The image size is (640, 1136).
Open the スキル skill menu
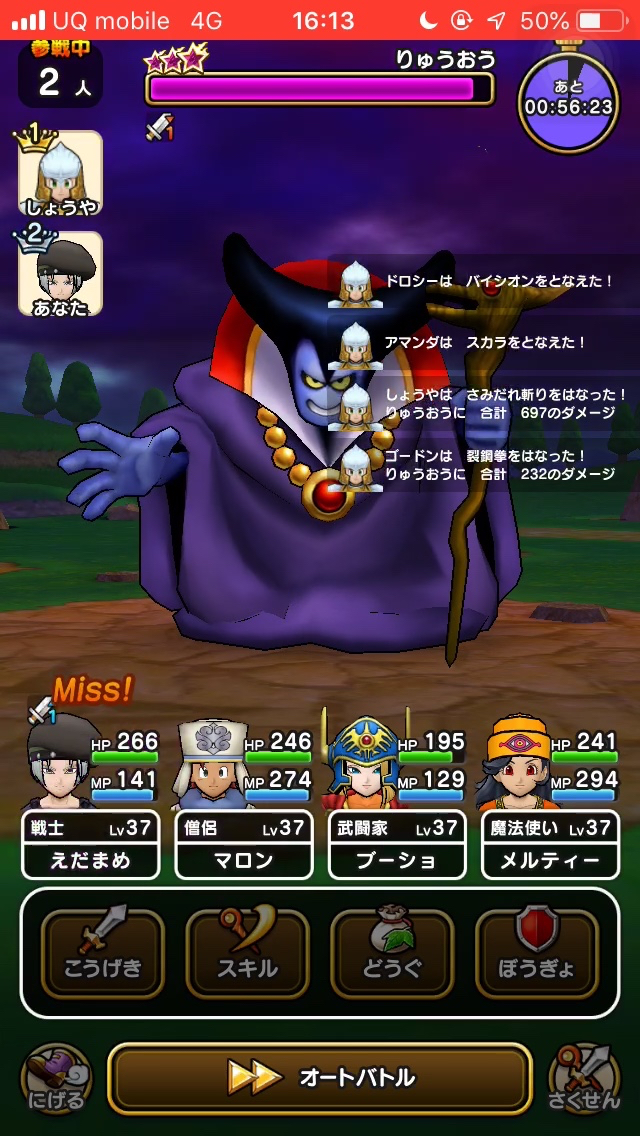click(x=247, y=953)
